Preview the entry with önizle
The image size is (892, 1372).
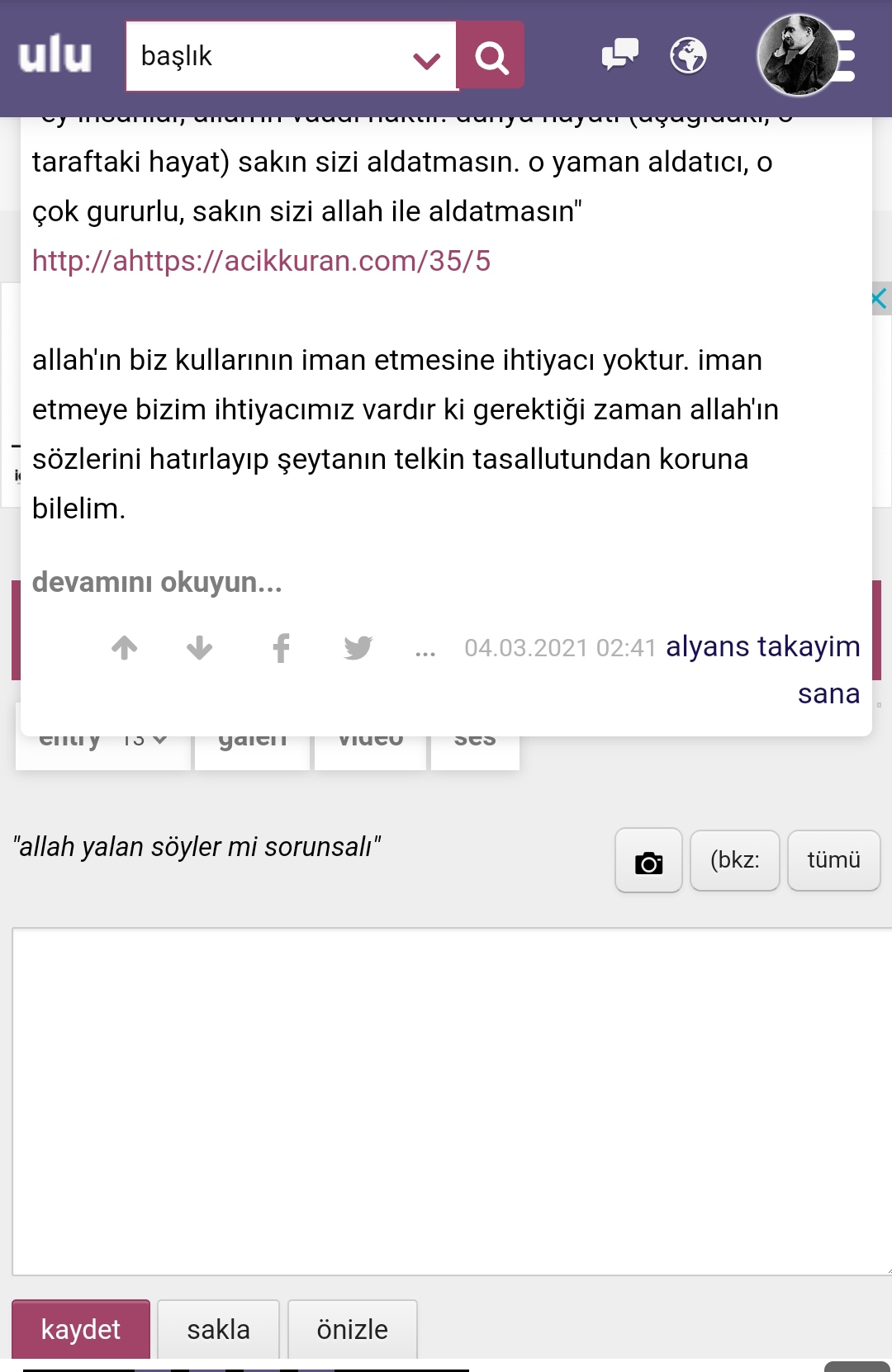352,1329
